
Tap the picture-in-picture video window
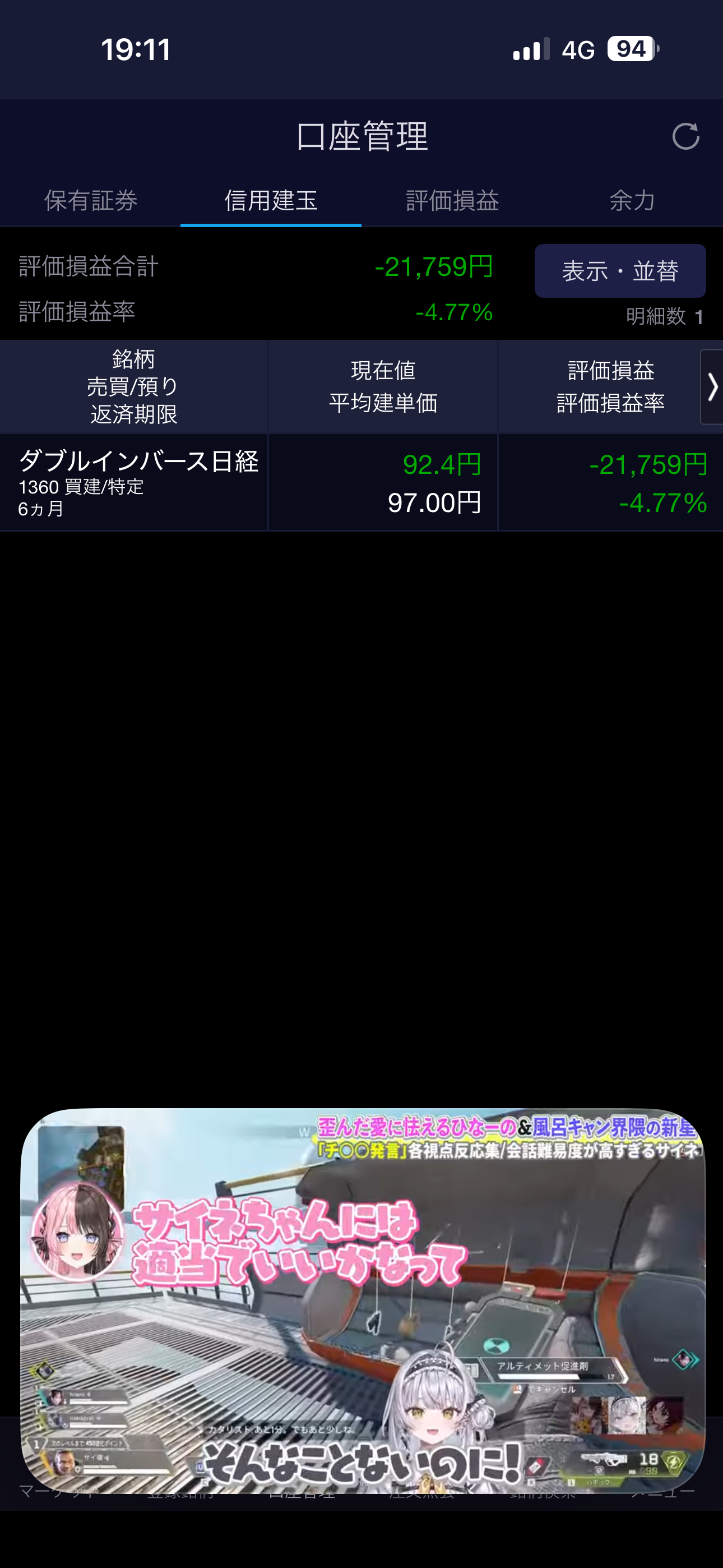tap(363, 1300)
